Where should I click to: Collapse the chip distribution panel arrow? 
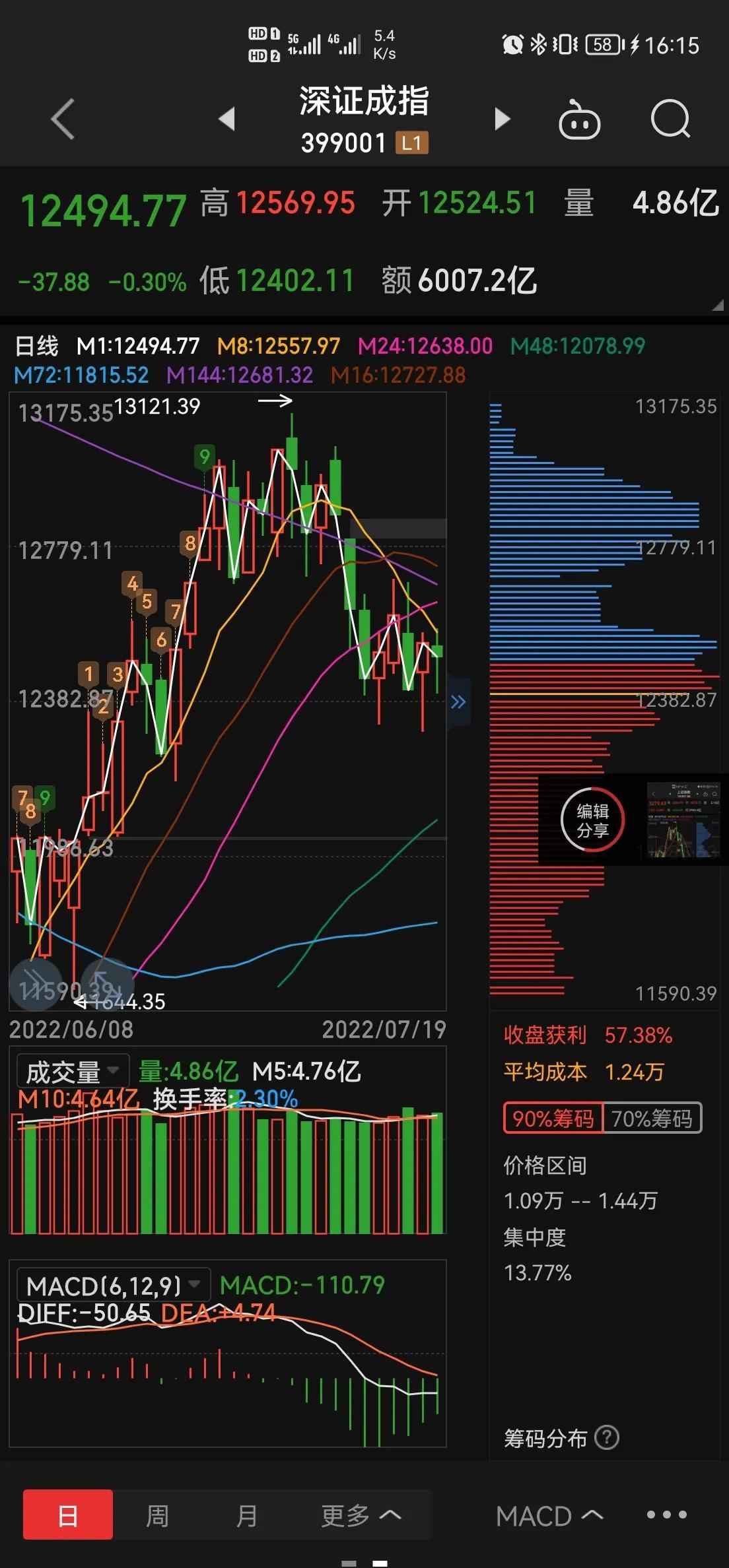[458, 702]
